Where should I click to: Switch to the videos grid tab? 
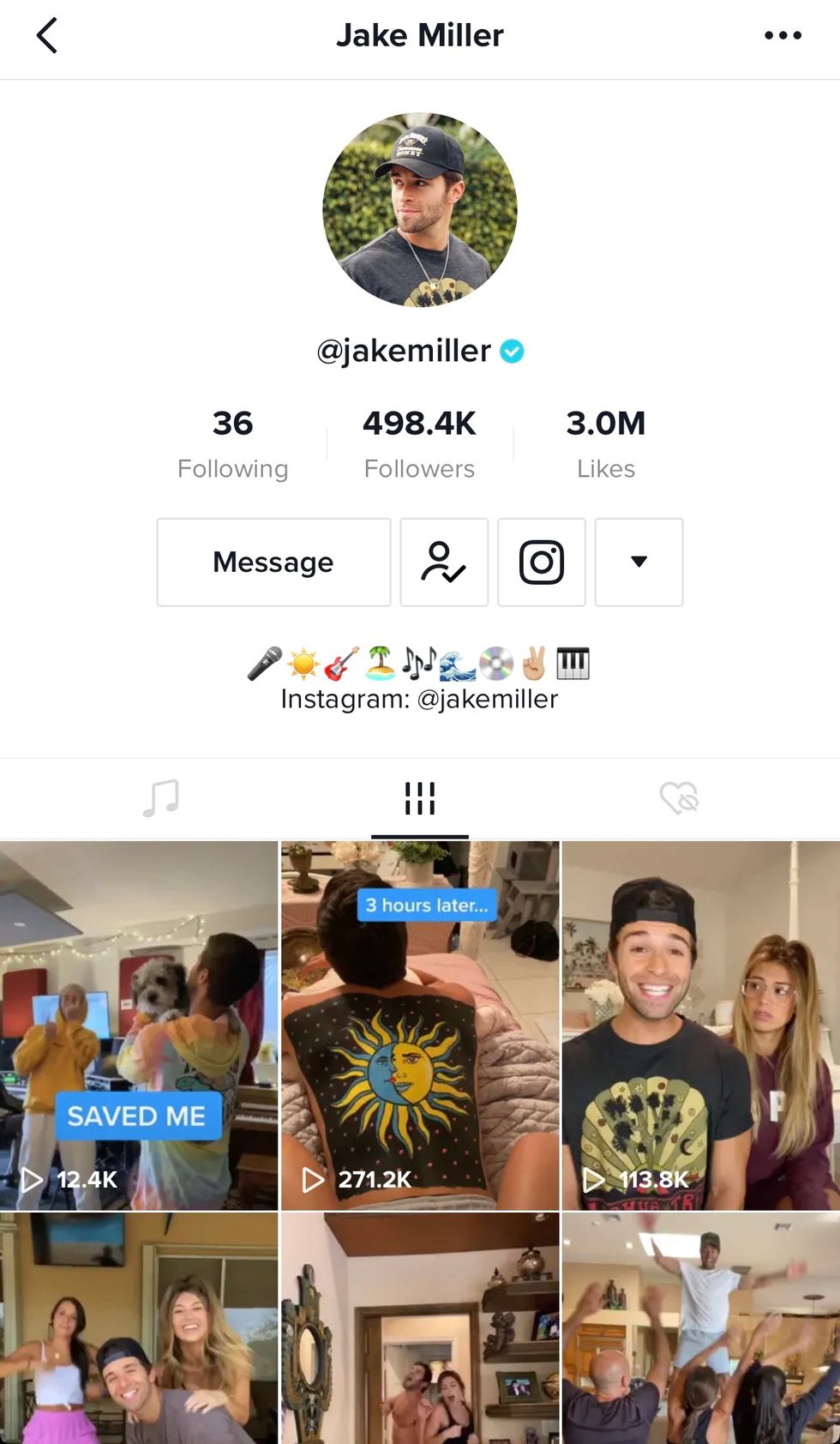(x=420, y=798)
